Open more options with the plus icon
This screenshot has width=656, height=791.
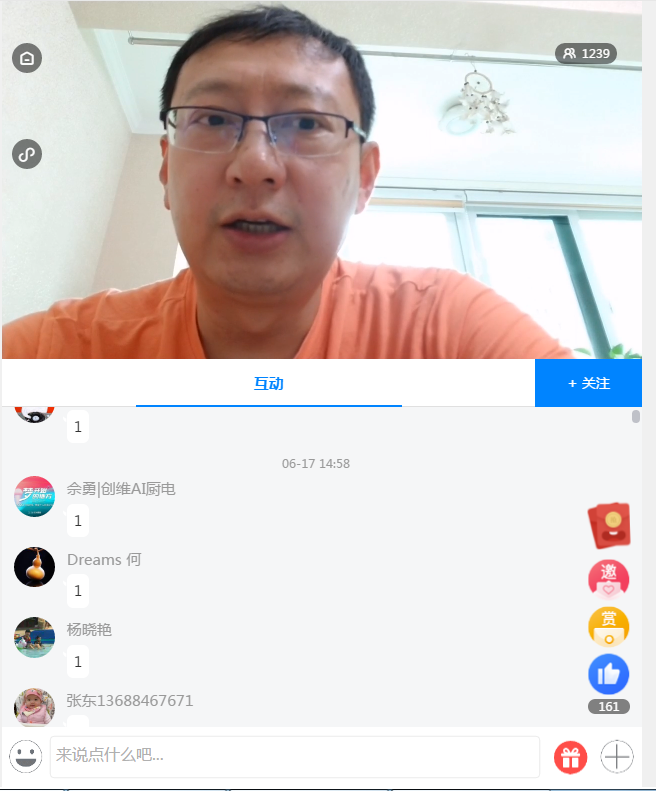(617, 757)
